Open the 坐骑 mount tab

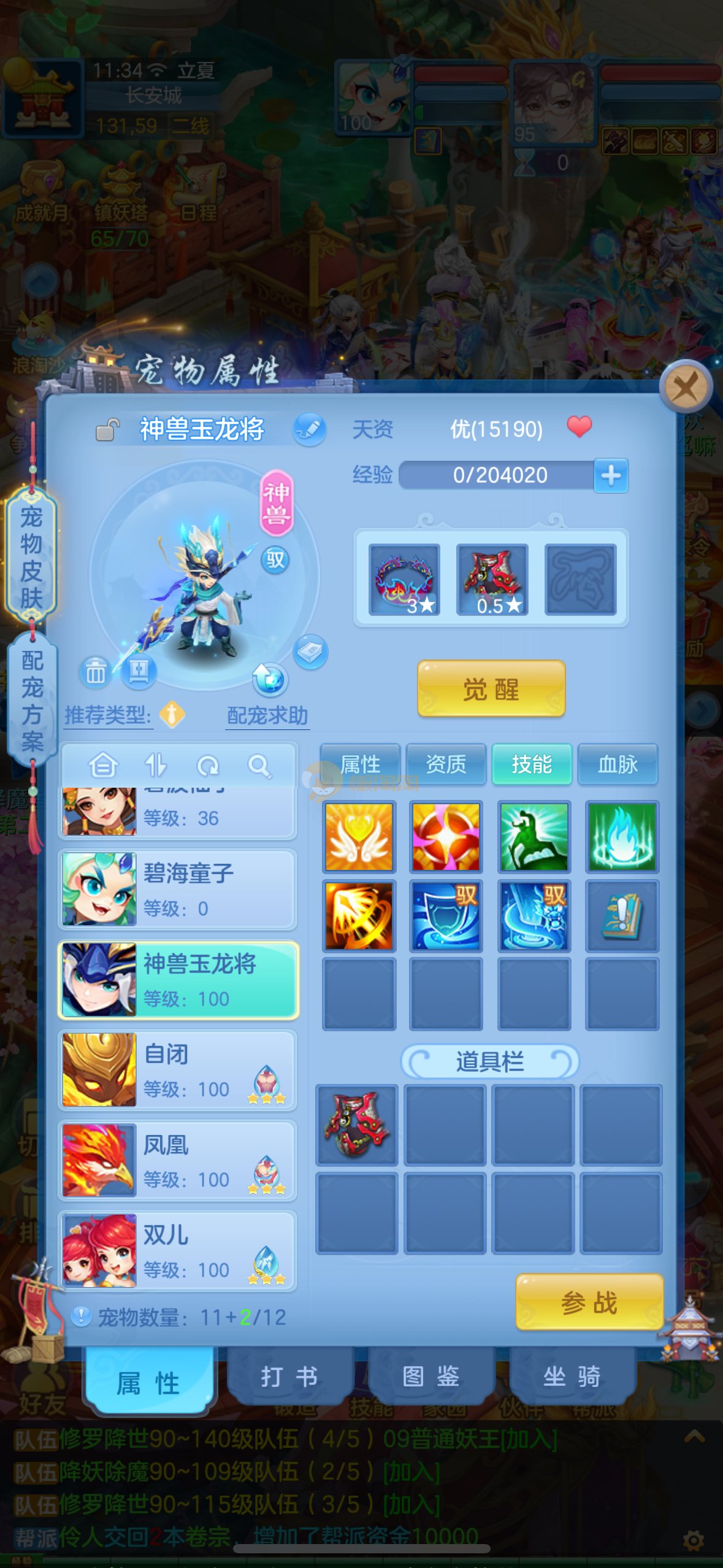point(572,1377)
